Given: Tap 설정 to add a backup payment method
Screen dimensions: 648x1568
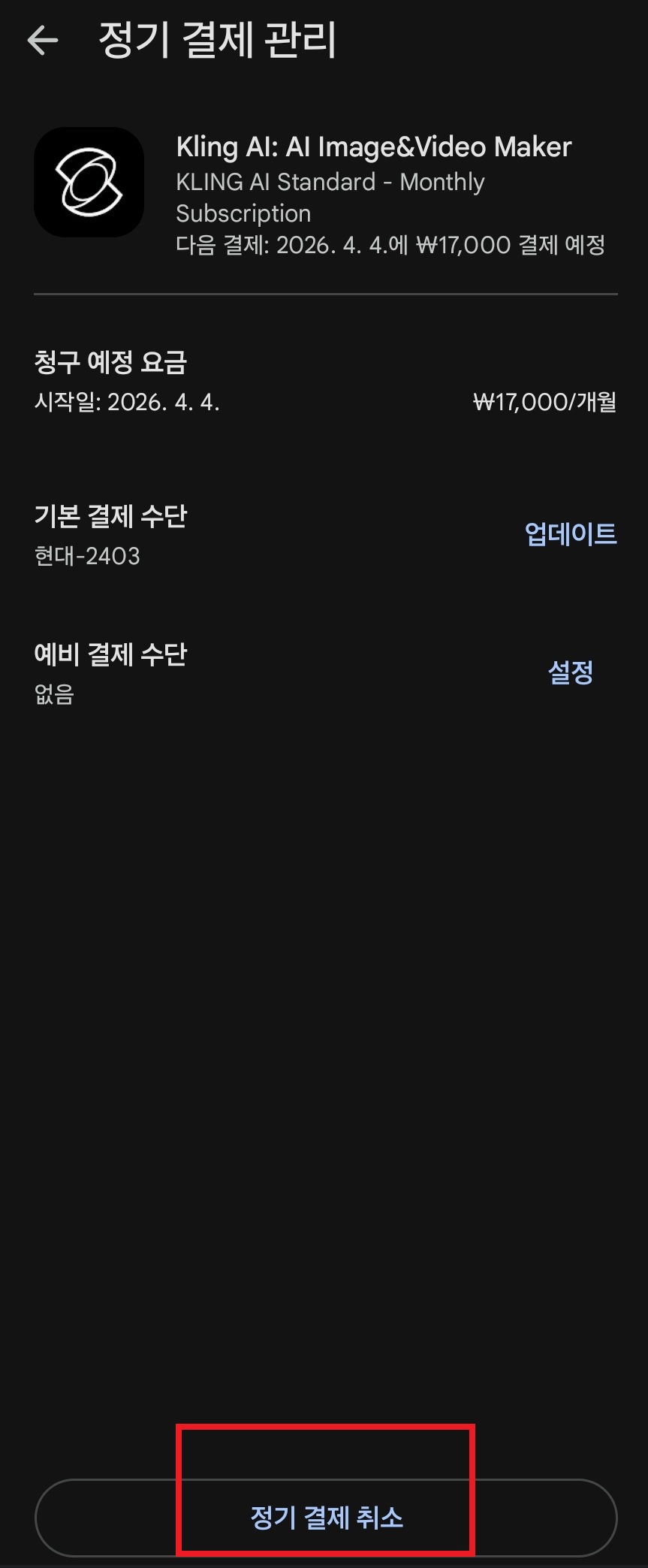Looking at the screenshot, I should (x=570, y=674).
